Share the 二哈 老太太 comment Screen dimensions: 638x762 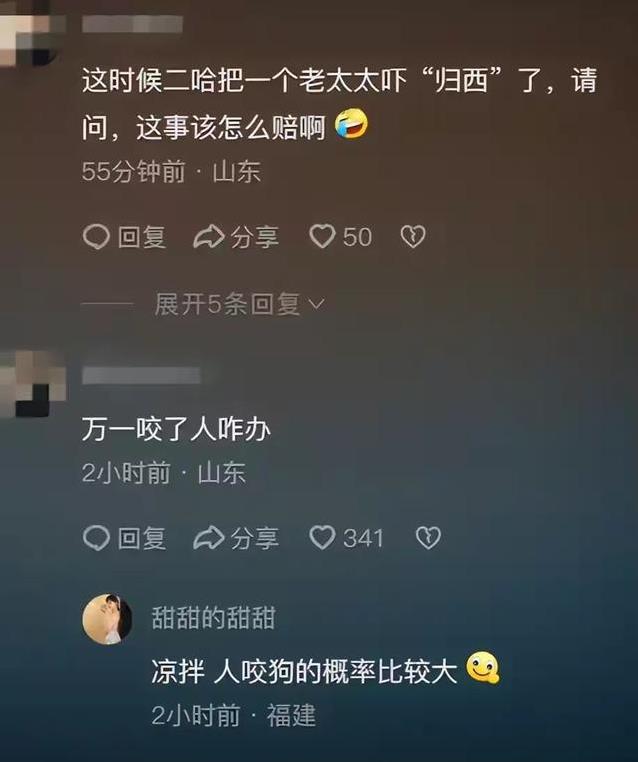236,237
